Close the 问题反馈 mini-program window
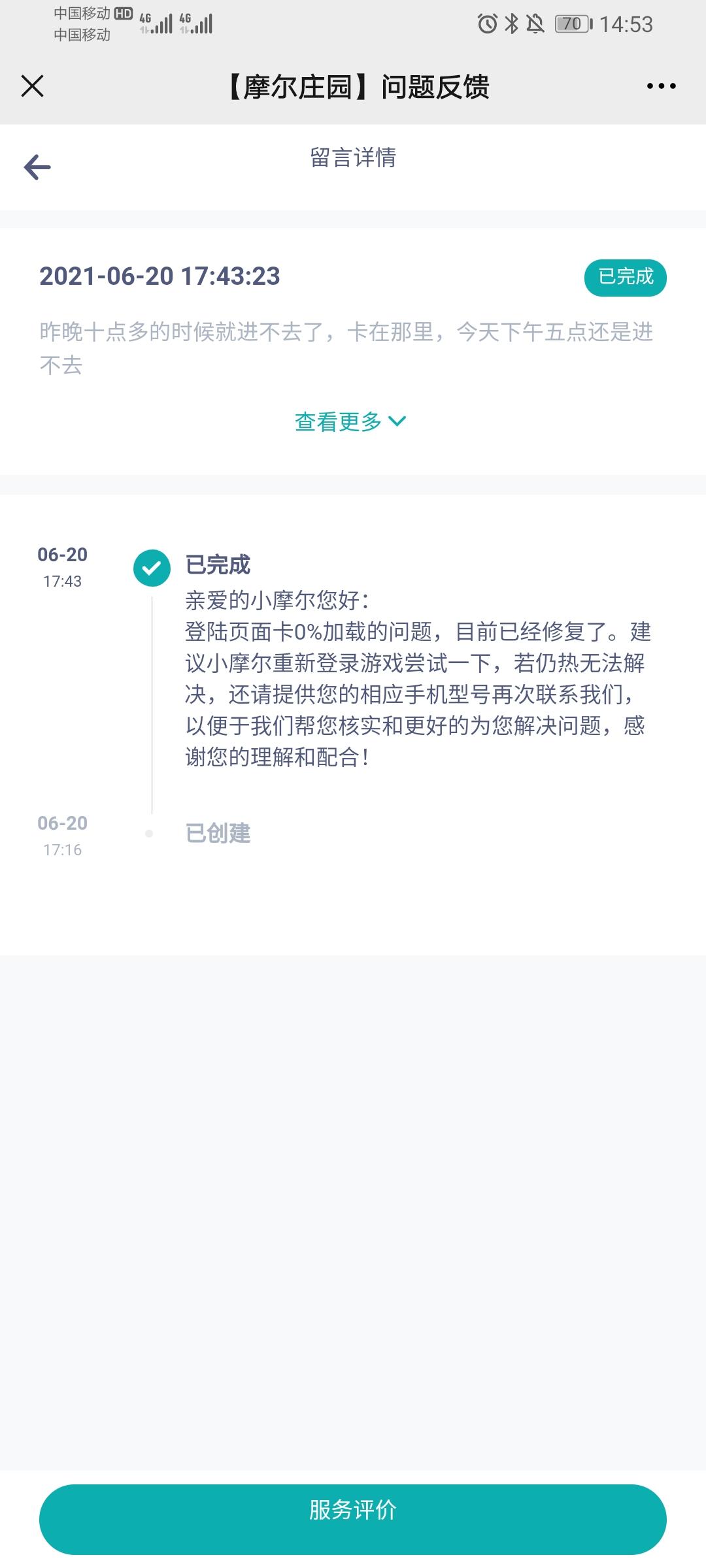This screenshot has height=1568, width=706. coord(31,85)
